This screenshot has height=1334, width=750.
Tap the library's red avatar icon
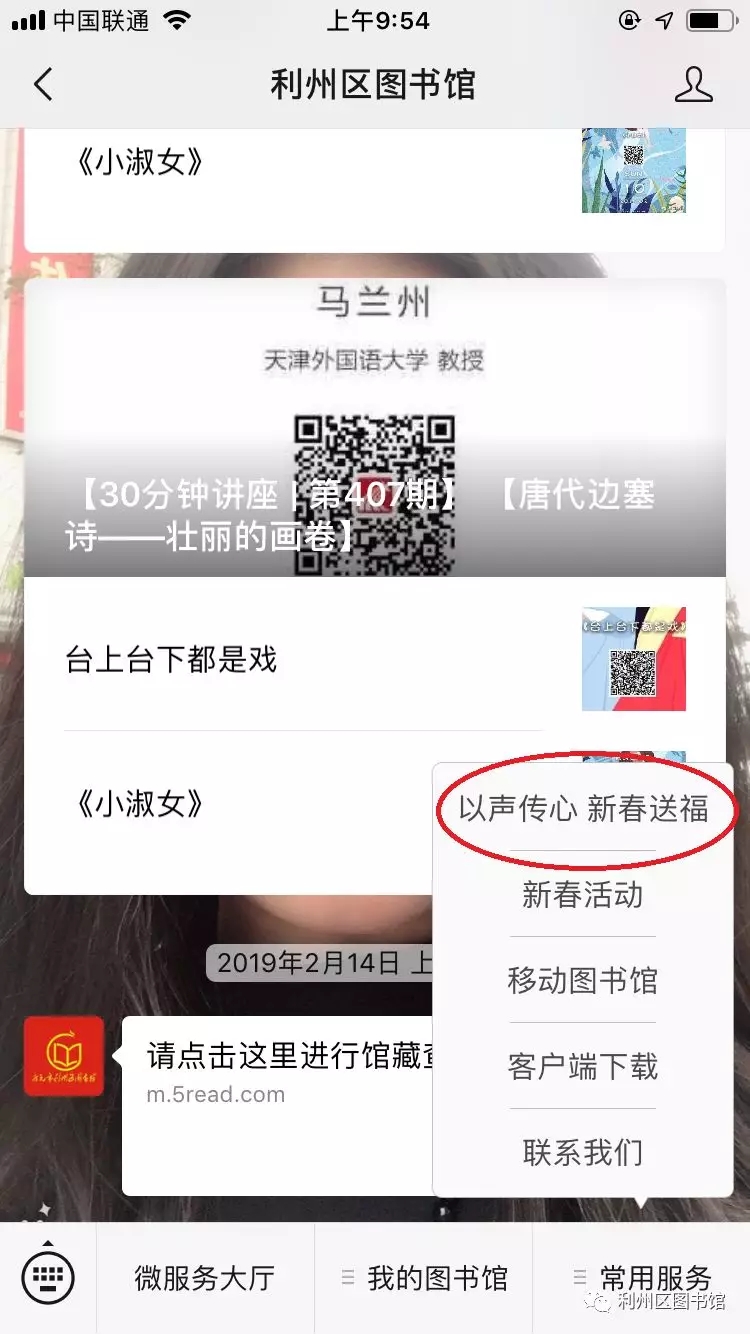(x=64, y=1056)
